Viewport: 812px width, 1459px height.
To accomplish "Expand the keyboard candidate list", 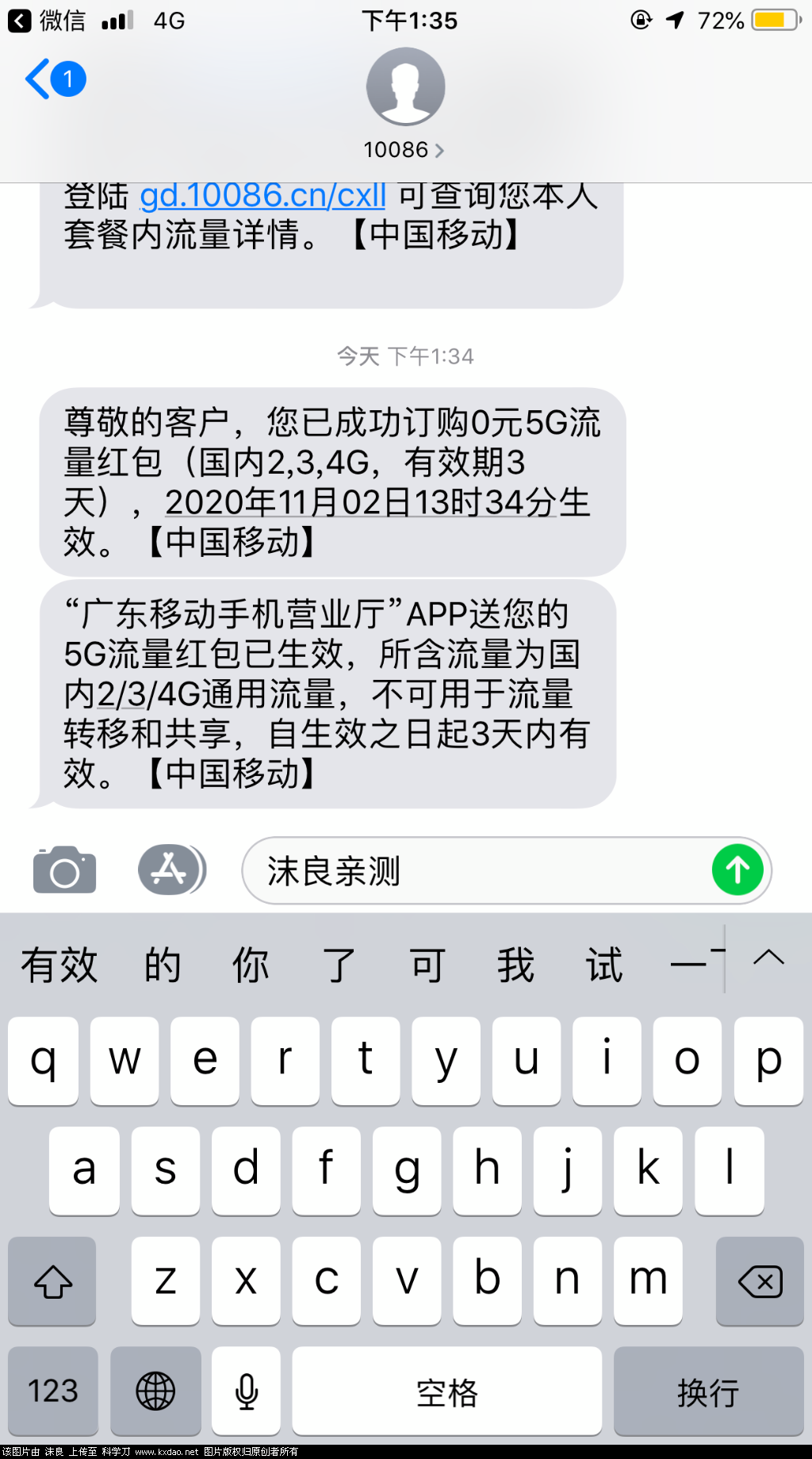I will click(768, 958).
